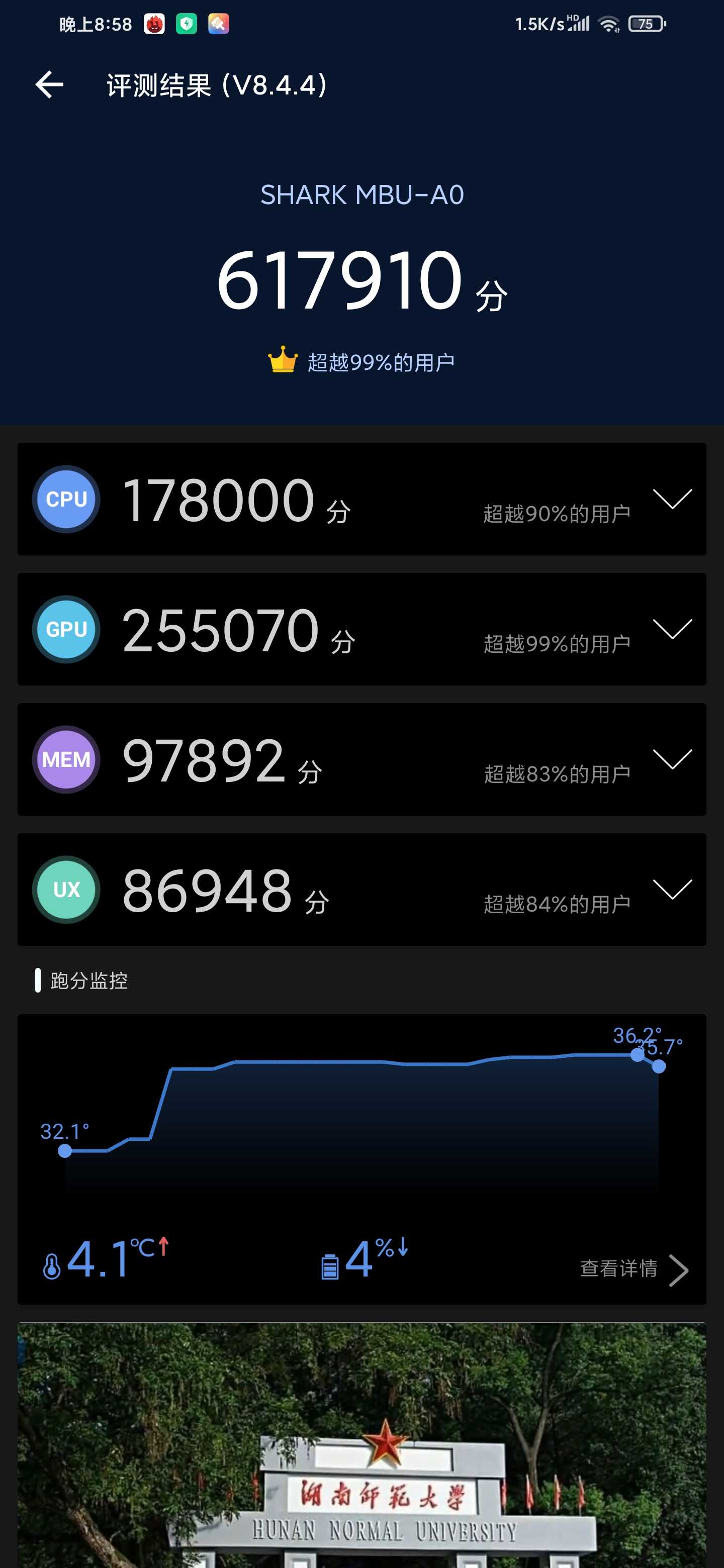724x1568 pixels.
Task: Open 查看详情 monitoring details
Action: coord(634,1269)
